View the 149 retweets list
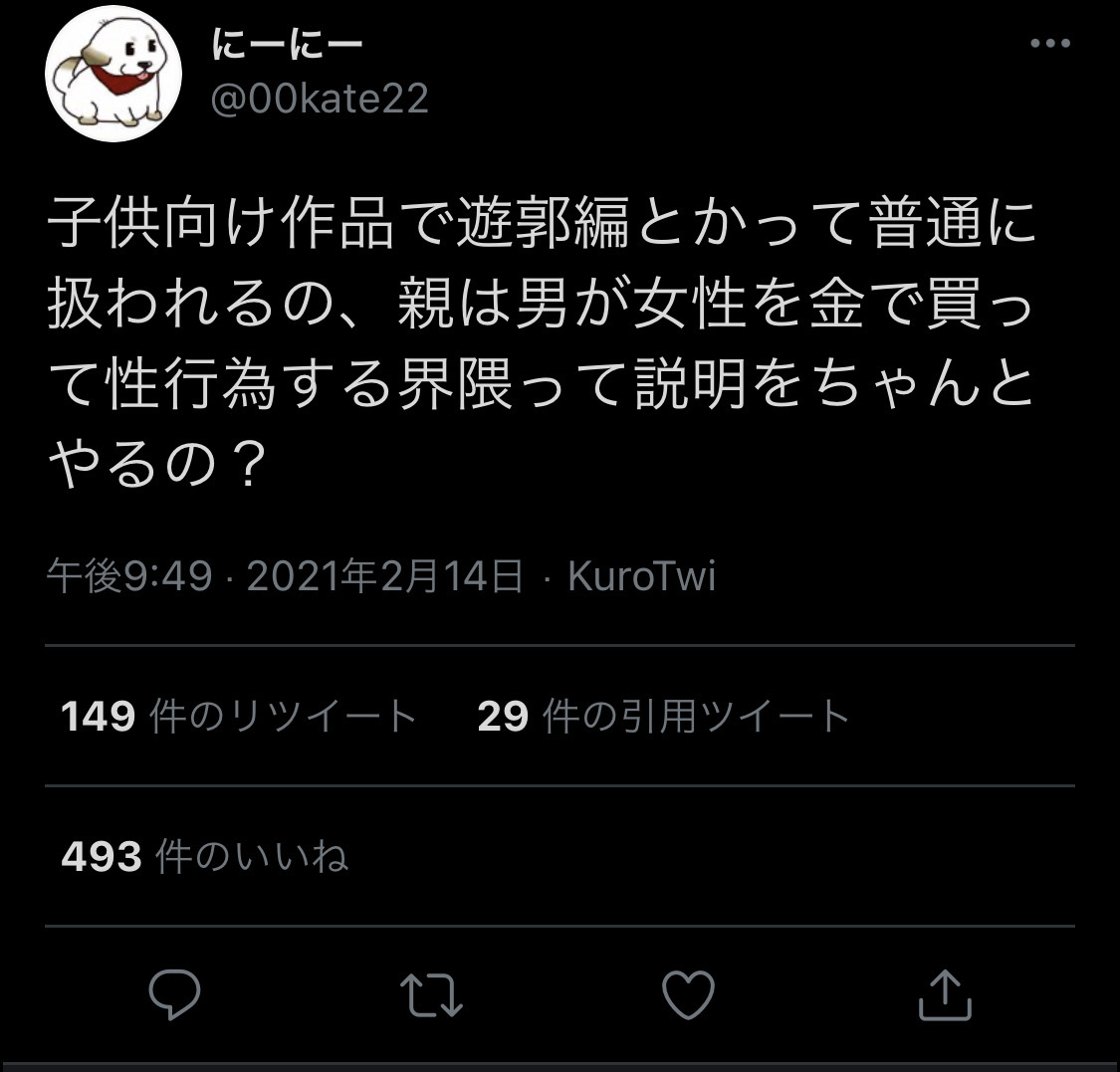Image resolution: width=1120 pixels, height=1072 pixels. pos(239,717)
